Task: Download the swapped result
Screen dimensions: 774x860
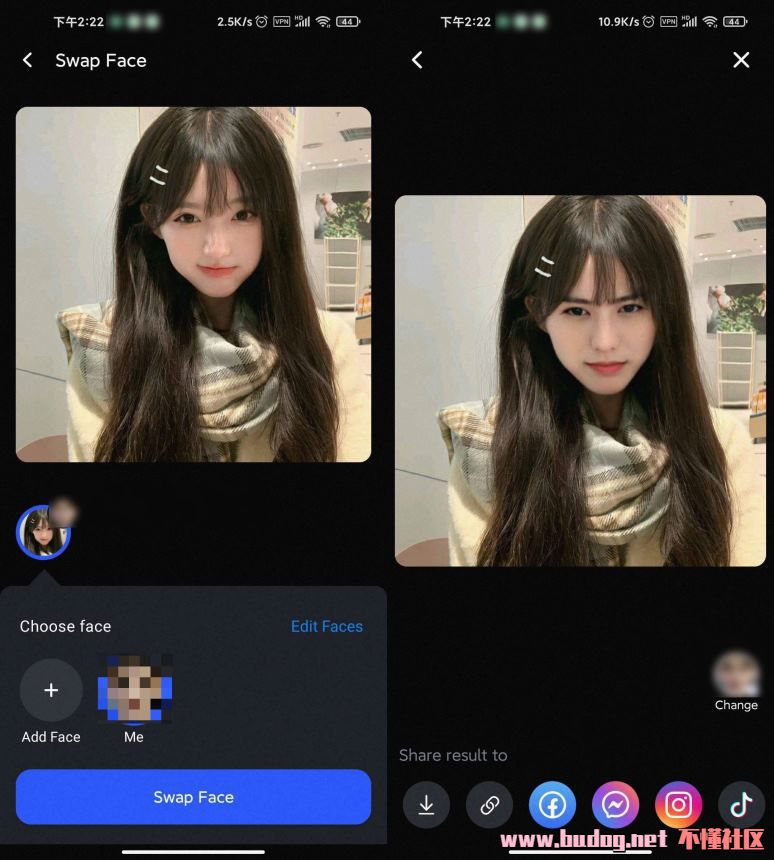Action: coord(427,805)
